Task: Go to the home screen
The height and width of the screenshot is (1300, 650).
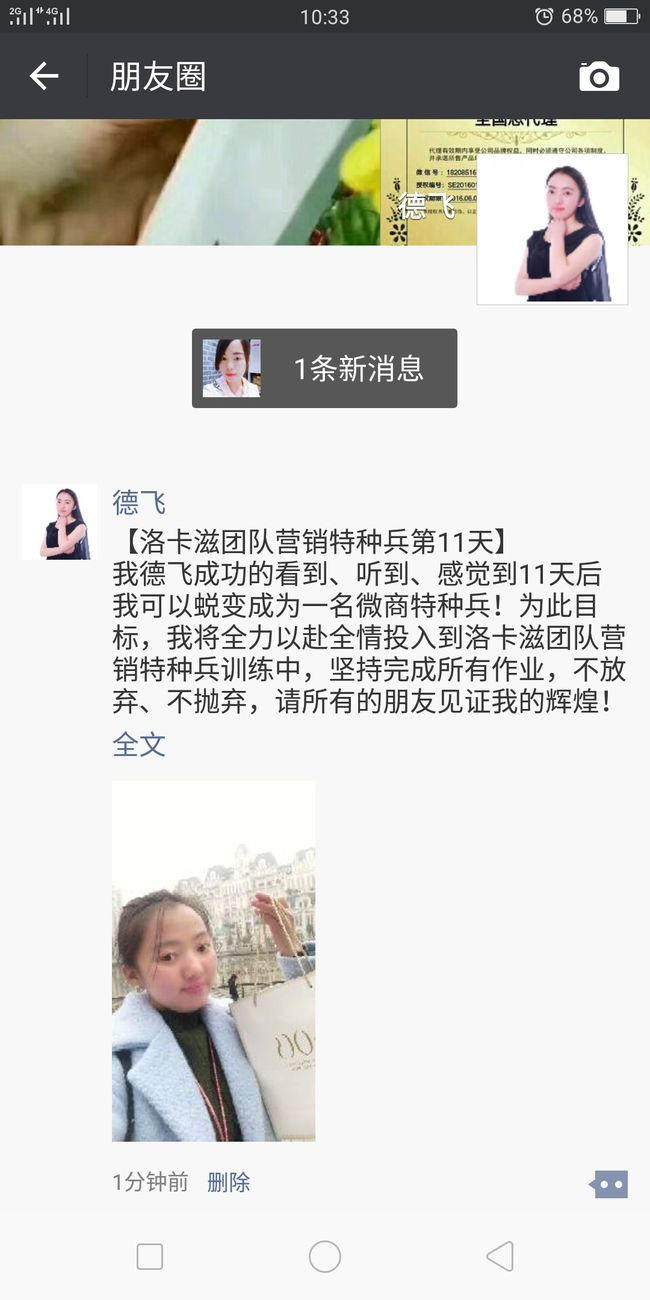Action: click(325, 1256)
